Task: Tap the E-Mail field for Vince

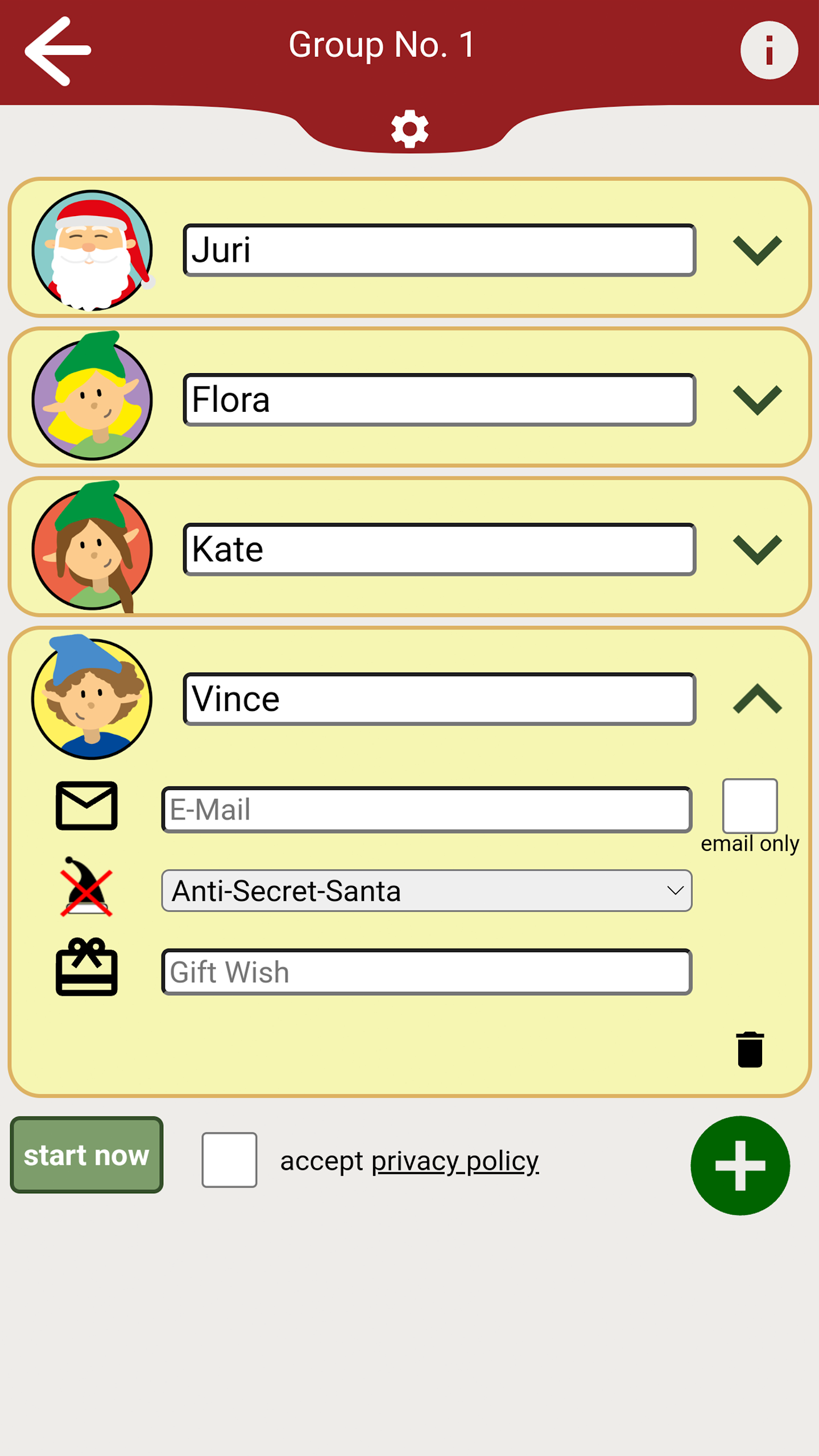Action: [x=427, y=810]
